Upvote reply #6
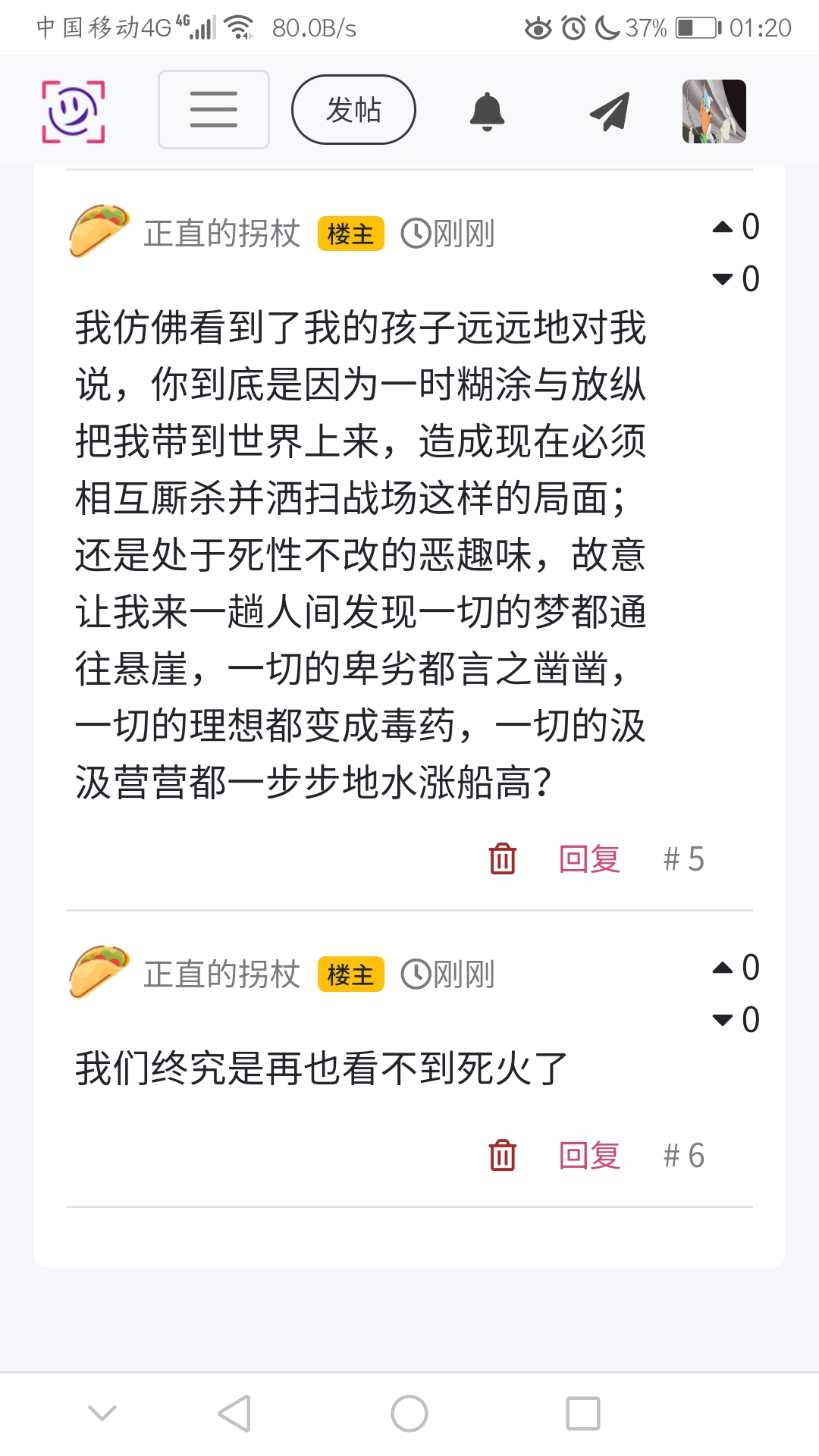The width and height of the screenshot is (819, 1456). pyautogui.click(x=723, y=968)
